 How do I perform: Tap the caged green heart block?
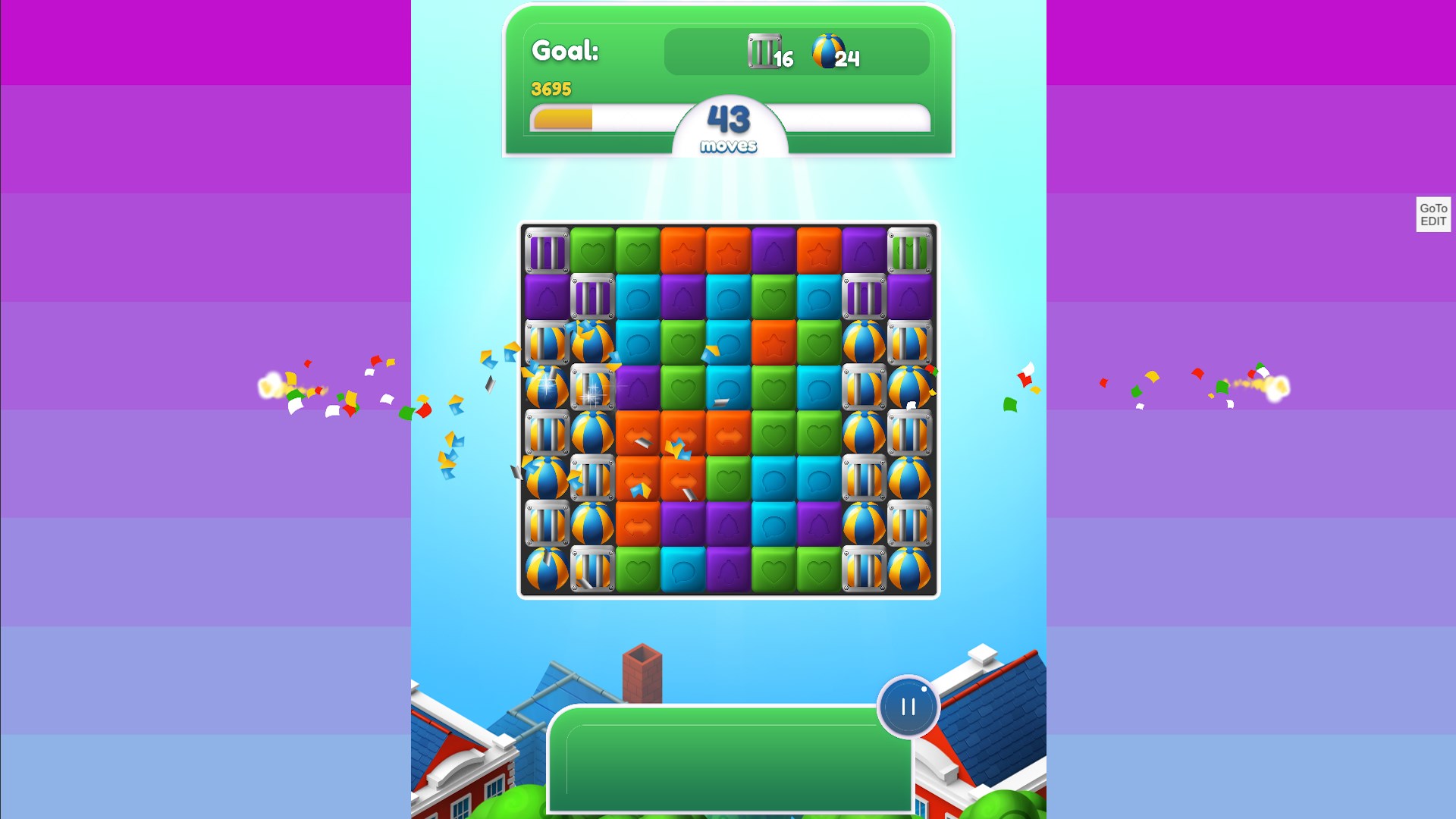coord(909,251)
